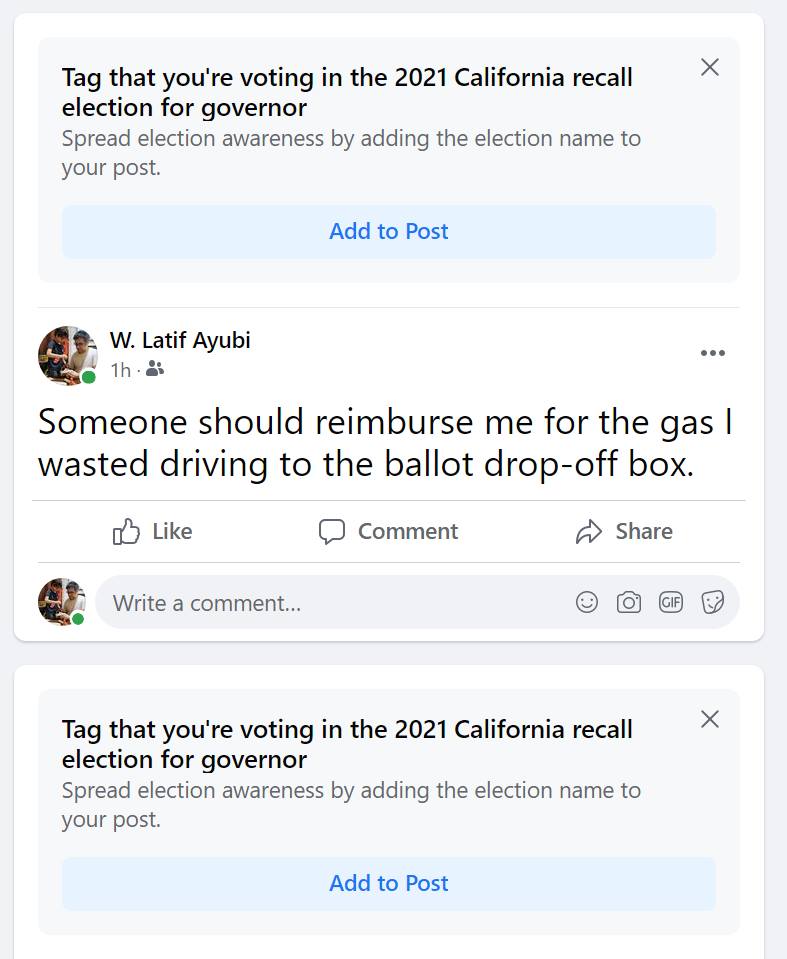Insert a GIF into the comment
Image resolution: width=787 pixels, height=959 pixels.
670,602
